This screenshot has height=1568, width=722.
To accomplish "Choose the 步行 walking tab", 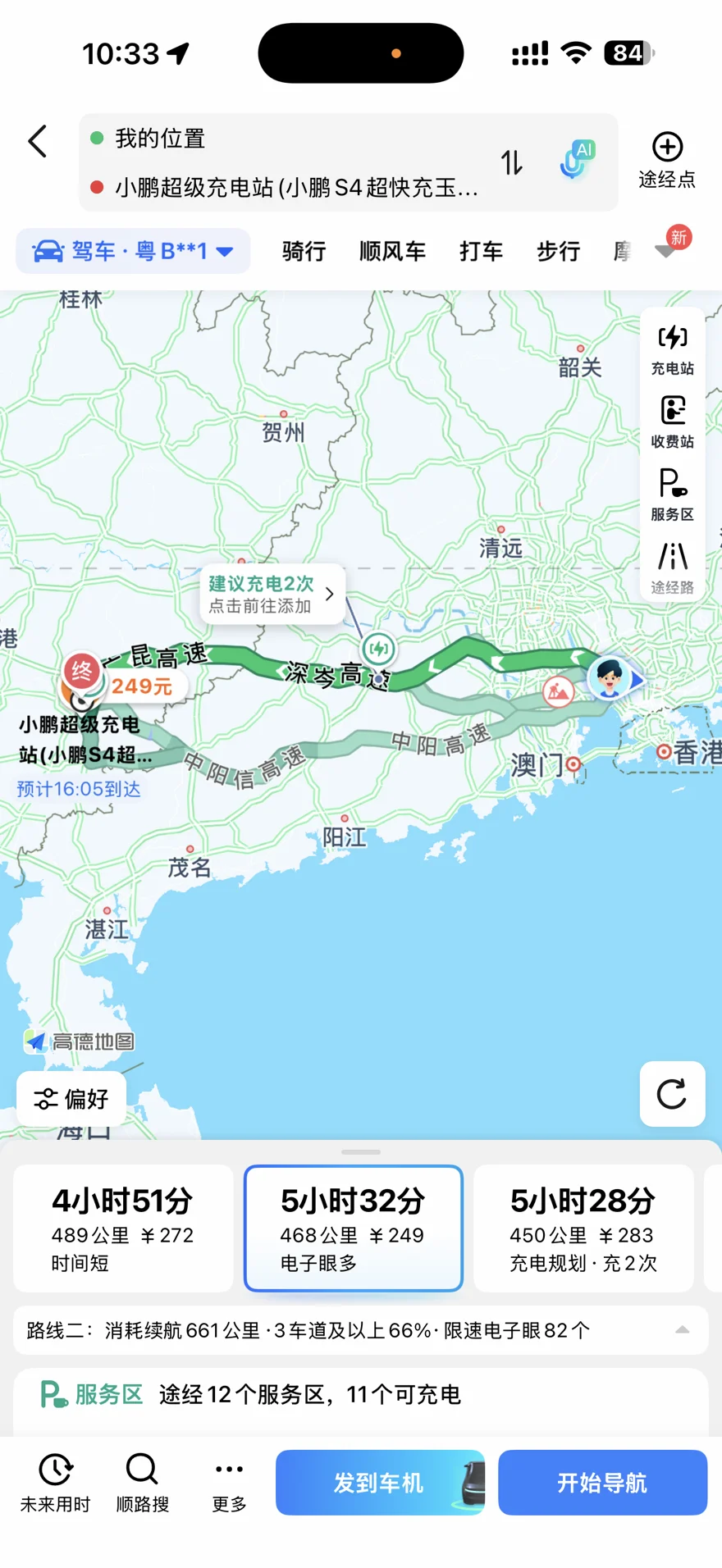I will tap(558, 251).
